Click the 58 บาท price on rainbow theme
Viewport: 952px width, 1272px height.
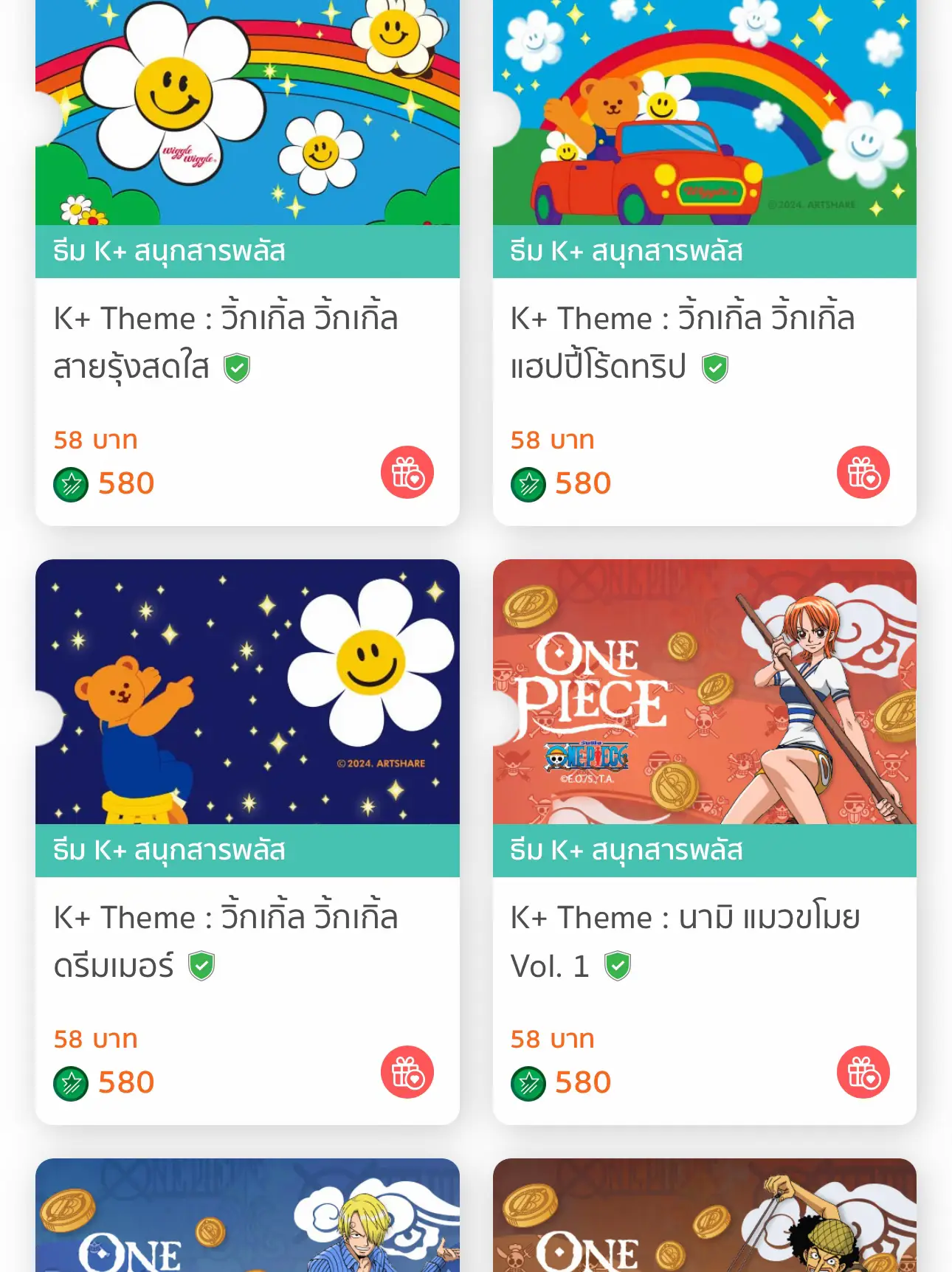96,438
